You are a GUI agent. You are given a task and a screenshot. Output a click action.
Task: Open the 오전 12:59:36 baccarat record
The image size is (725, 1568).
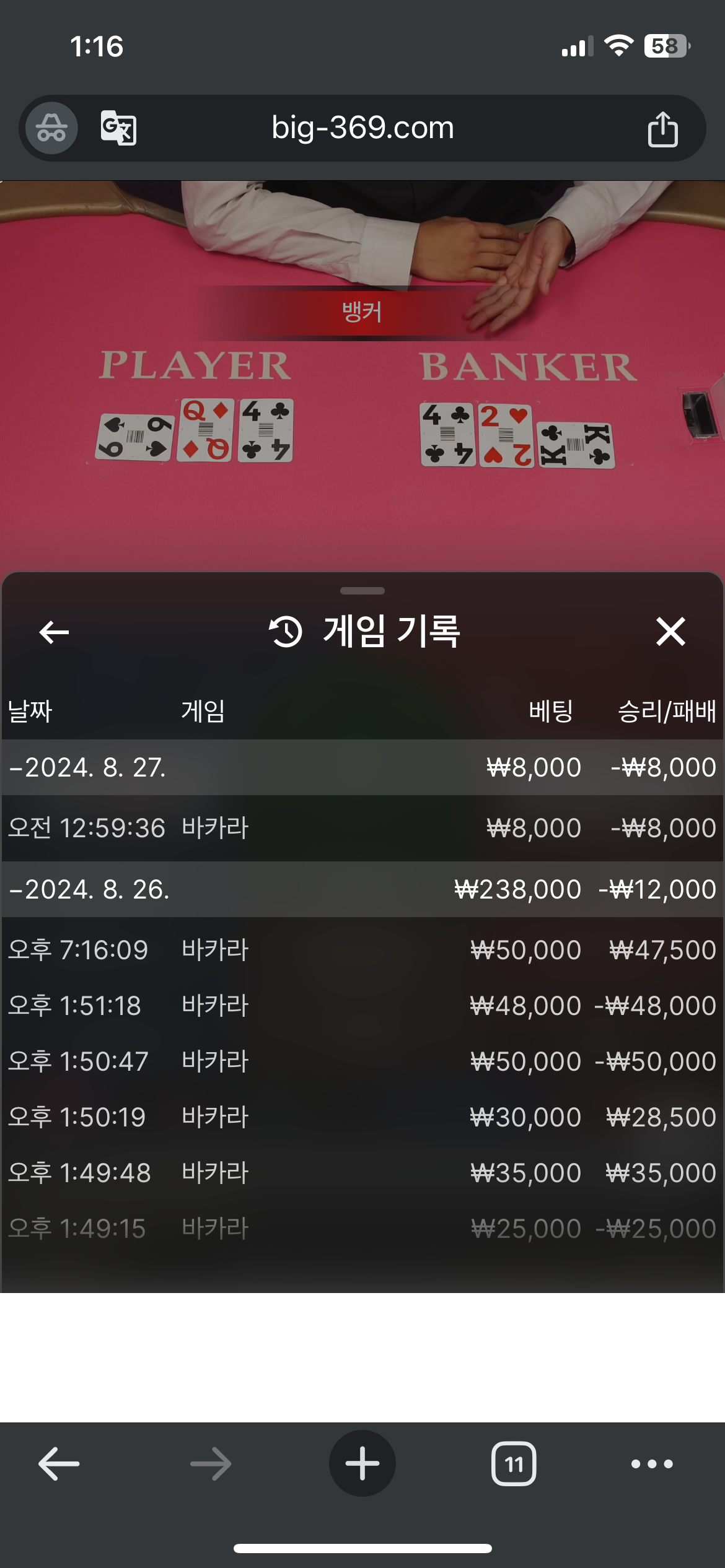tap(362, 828)
